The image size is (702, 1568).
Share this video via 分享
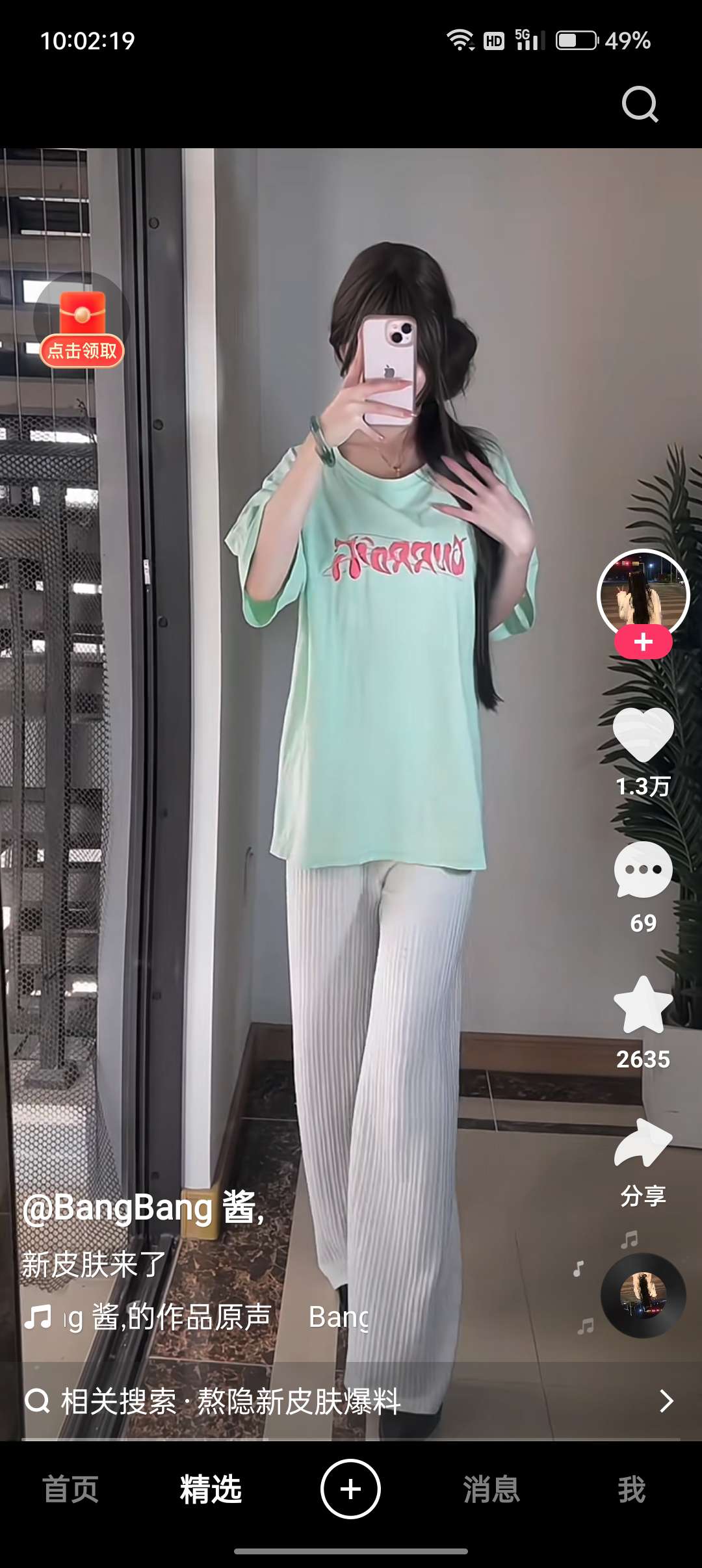click(x=643, y=1144)
